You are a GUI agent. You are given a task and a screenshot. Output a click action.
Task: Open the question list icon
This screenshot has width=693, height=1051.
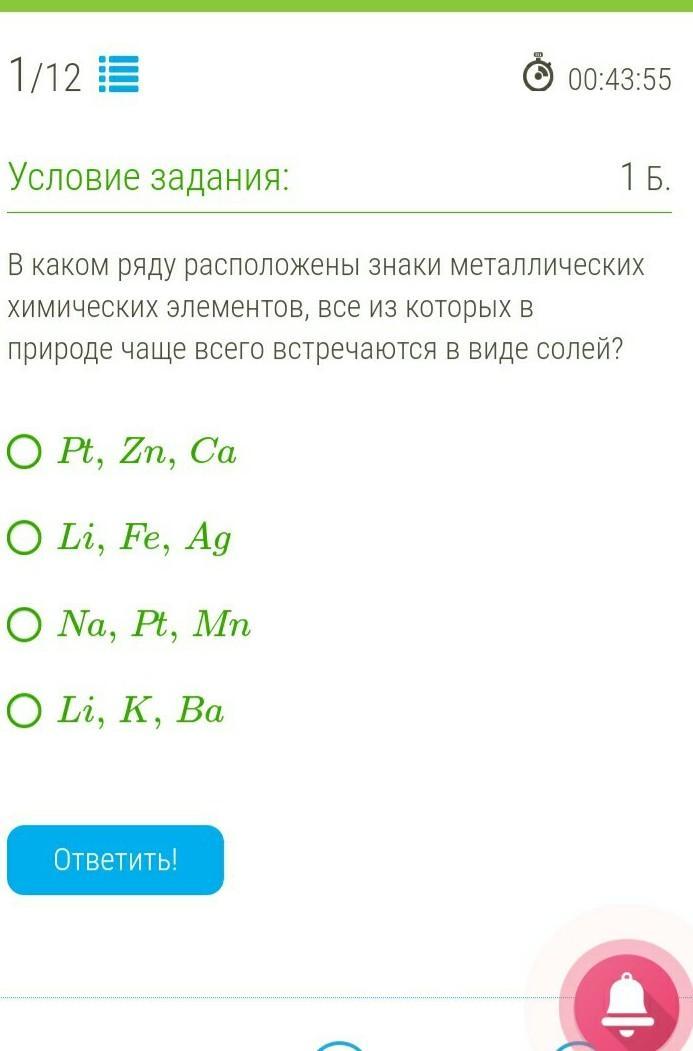click(x=119, y=75)
